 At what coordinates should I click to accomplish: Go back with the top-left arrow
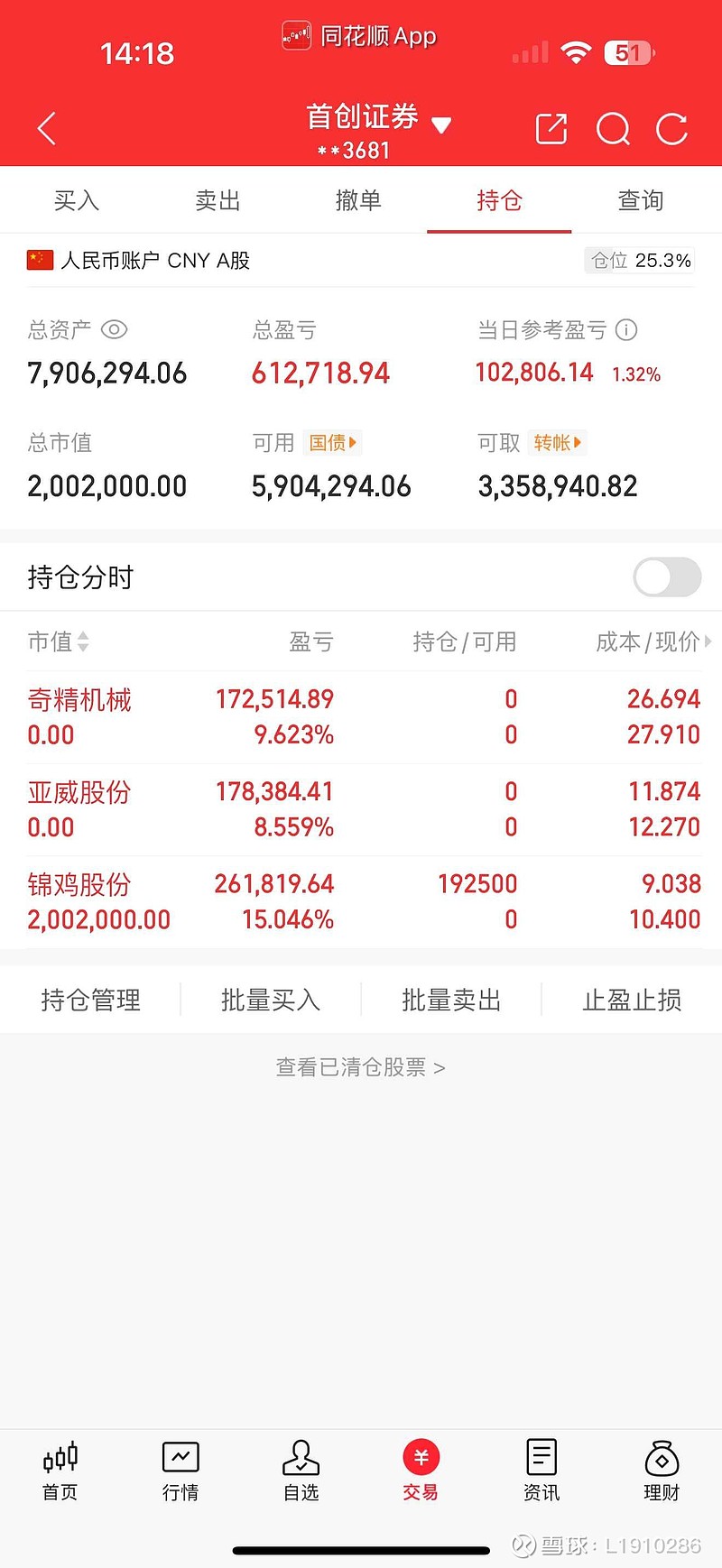point(47,129)
